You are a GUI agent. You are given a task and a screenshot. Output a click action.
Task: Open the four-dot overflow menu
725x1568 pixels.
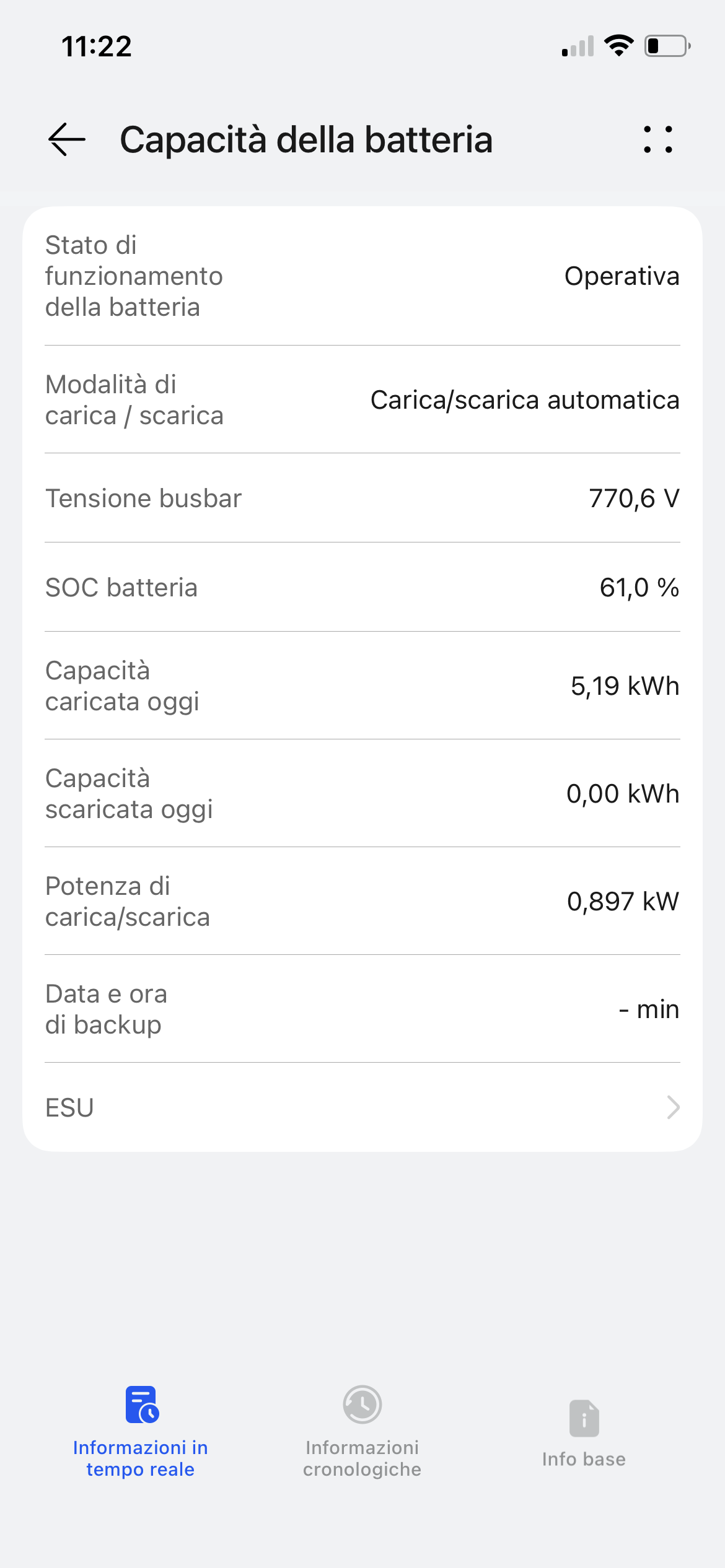tap(657, 139)
